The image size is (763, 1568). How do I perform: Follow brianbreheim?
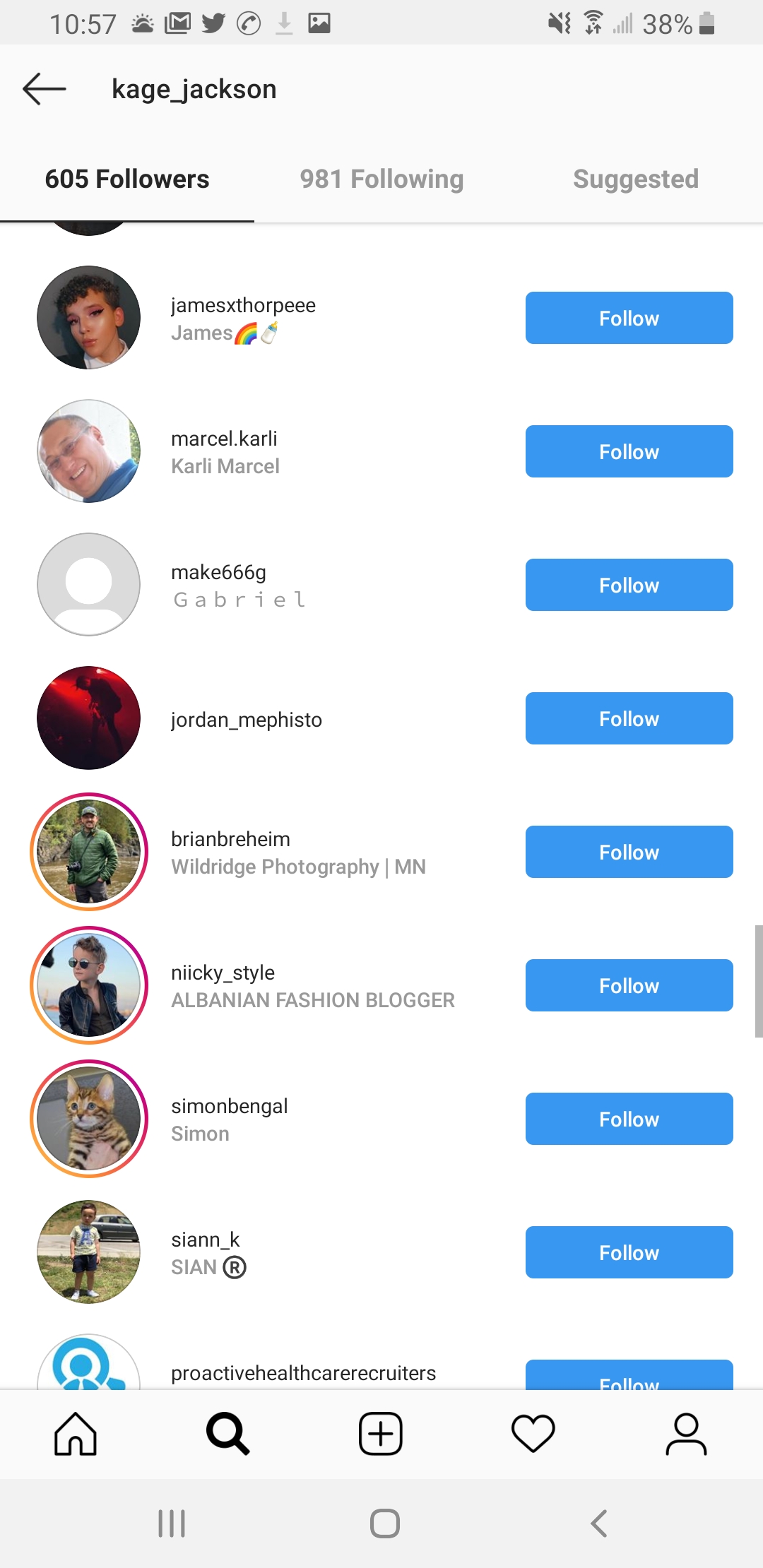pyautogui.click(x=629, y=852)
